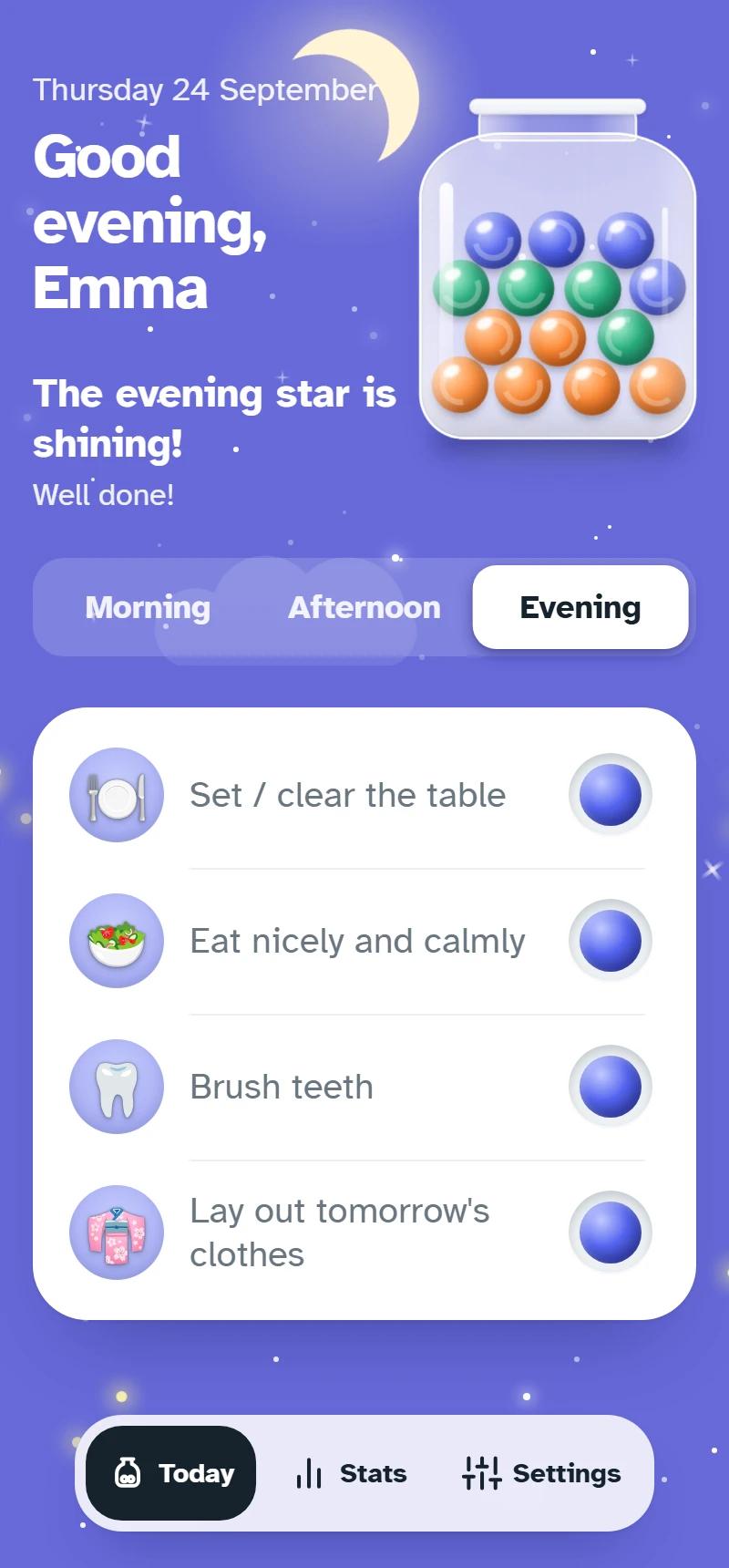
Task: Uncheck the Brush teeth marble
Action: 611,1087
